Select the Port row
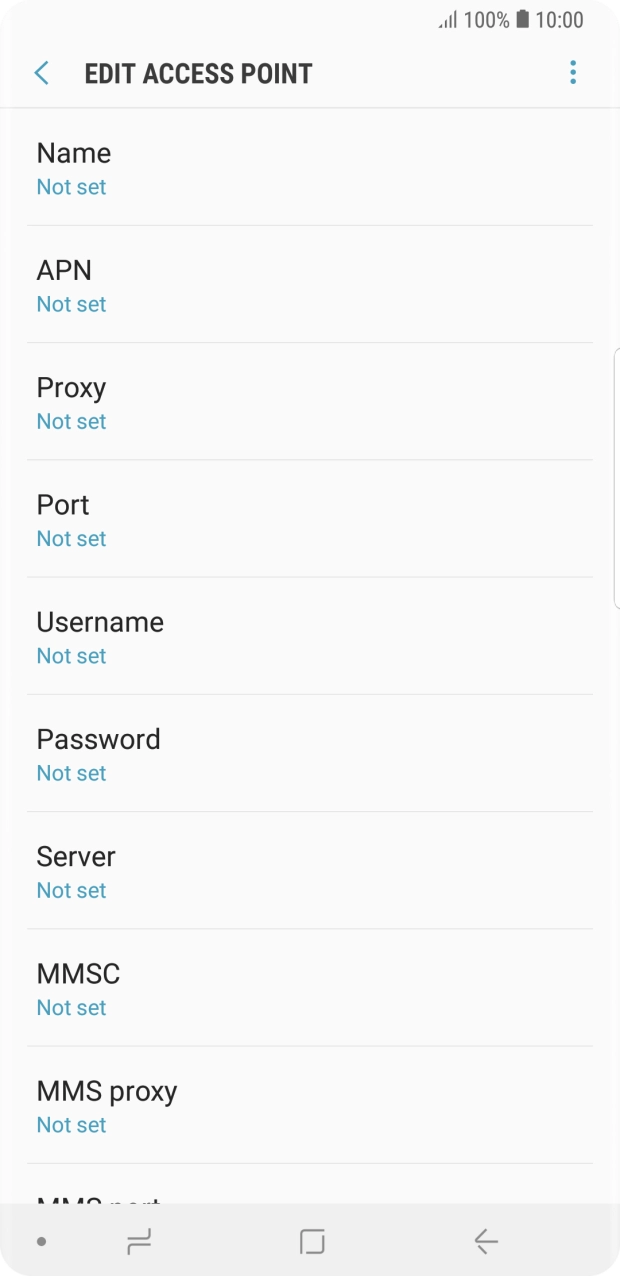The width and height of the screenshot is (620, 1276). pos(310,519)
